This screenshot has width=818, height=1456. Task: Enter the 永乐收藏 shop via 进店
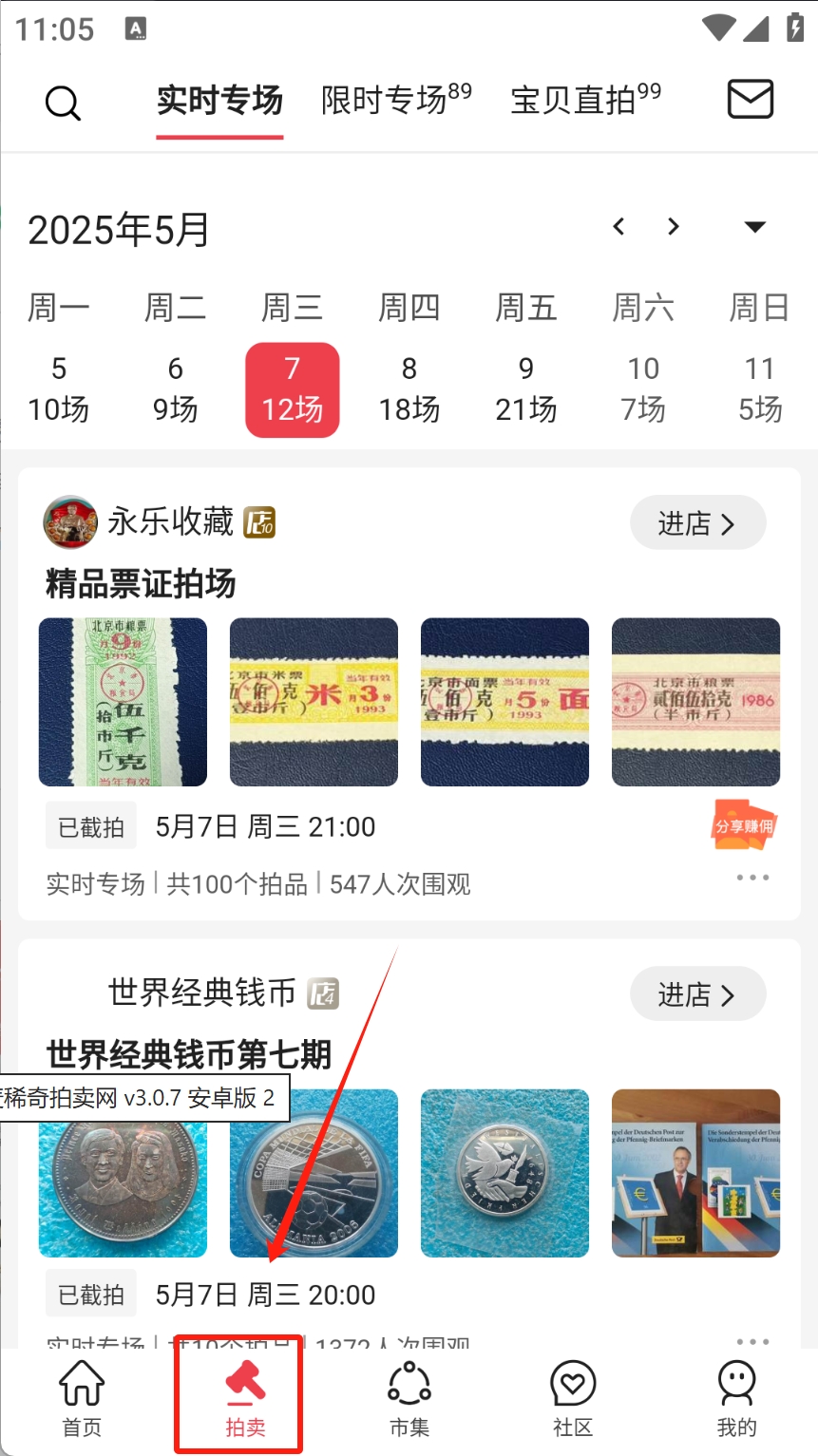[x=697, y=522]
